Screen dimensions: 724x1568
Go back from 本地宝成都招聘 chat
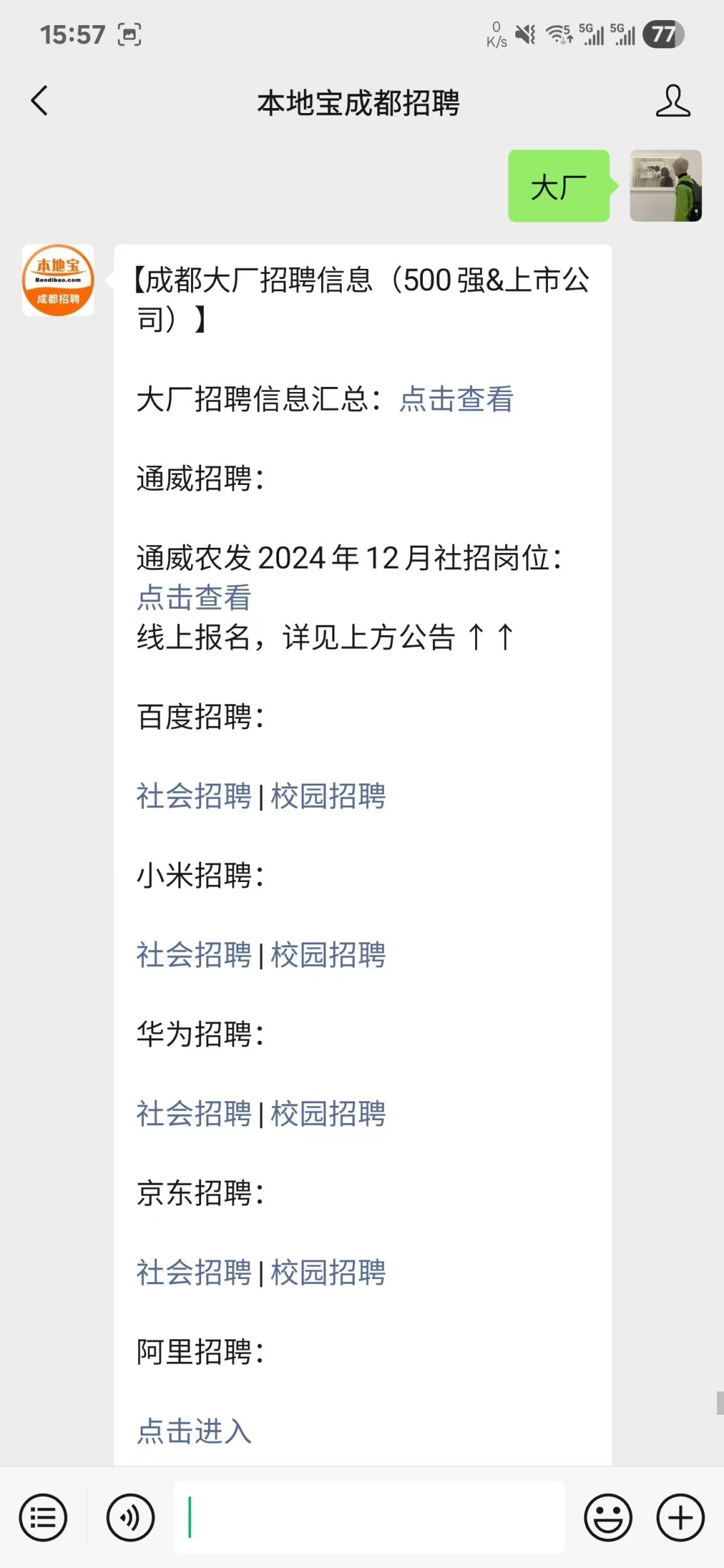tap(39, 101)
